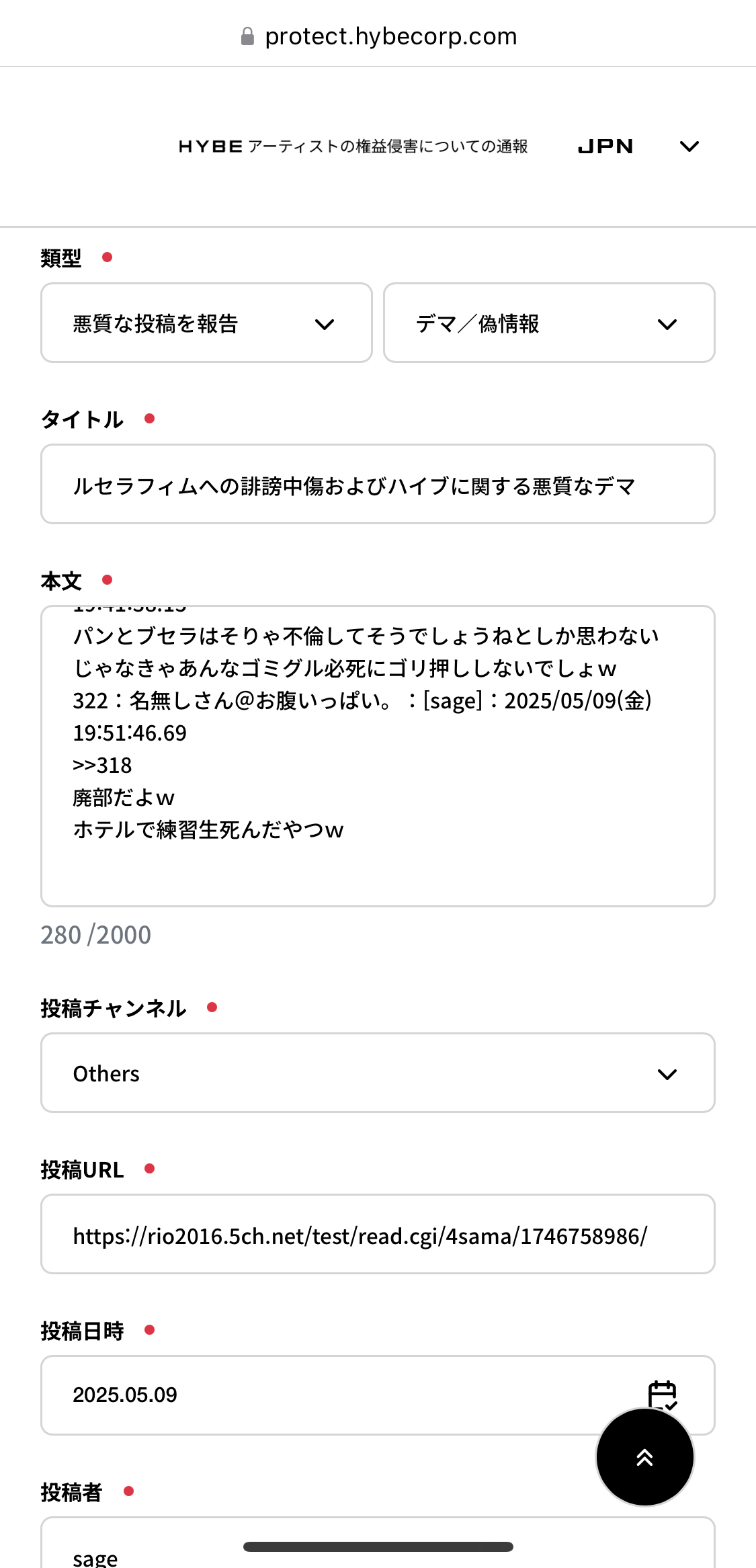Open the デマ／偽情報 subtype dropdown

point(549,323)
